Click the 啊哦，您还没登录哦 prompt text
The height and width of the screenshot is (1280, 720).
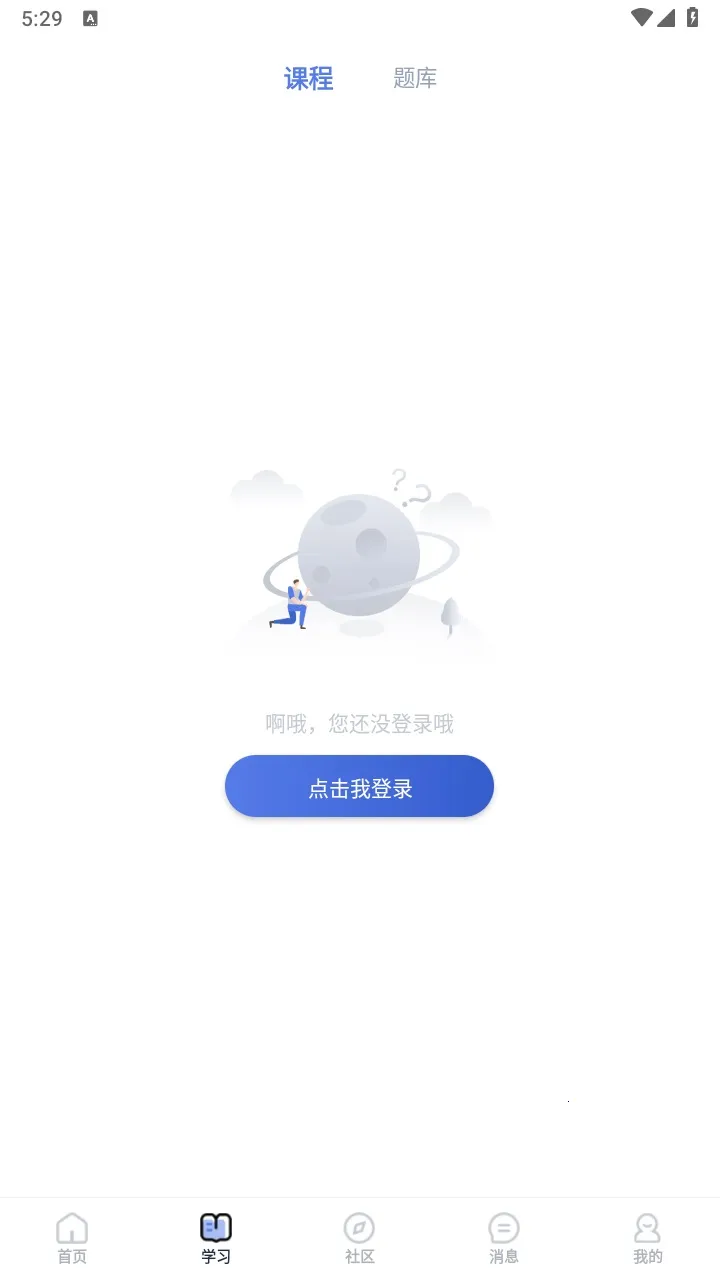click(x=359, y=723)
